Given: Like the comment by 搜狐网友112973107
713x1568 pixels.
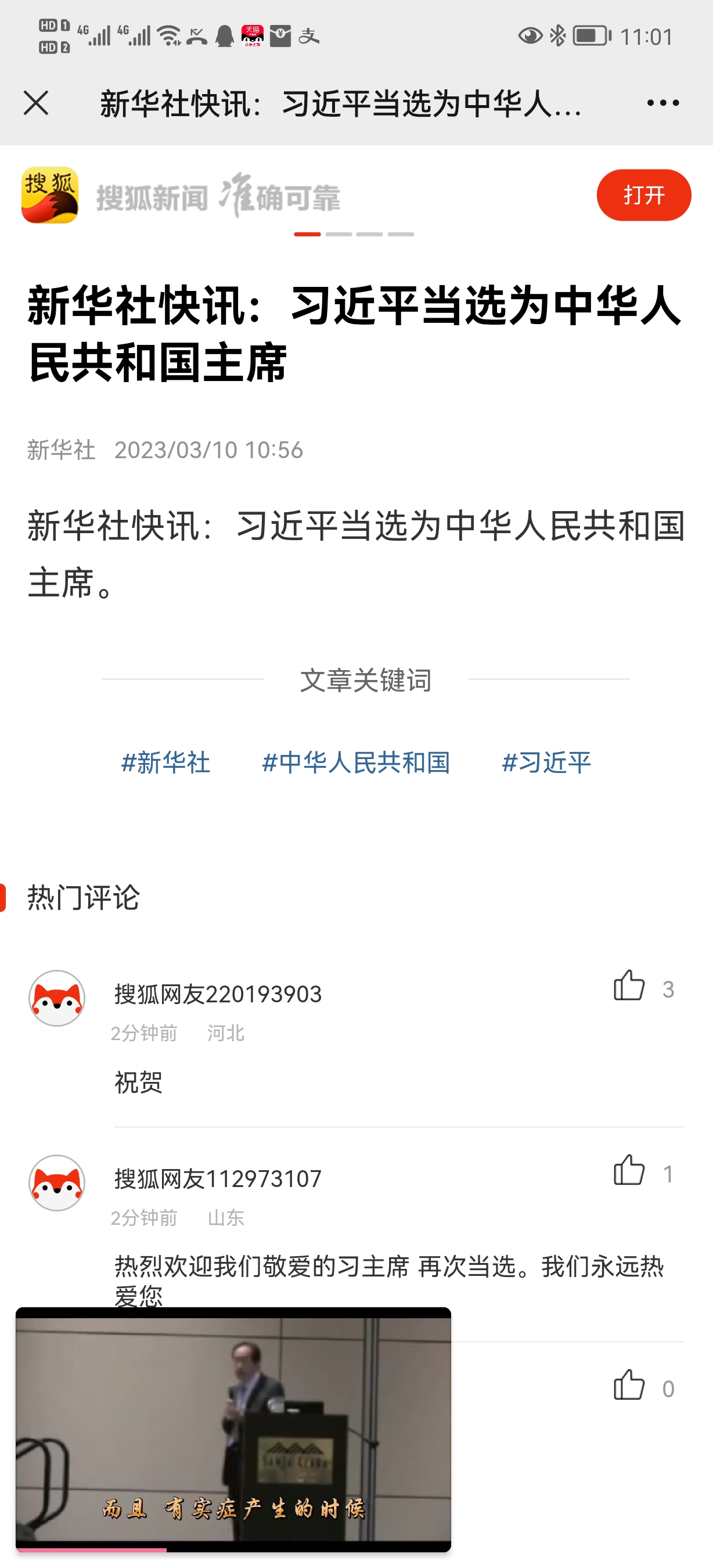Looking at the screenshot, I should pyautogui.click(x=629, y=1171).
